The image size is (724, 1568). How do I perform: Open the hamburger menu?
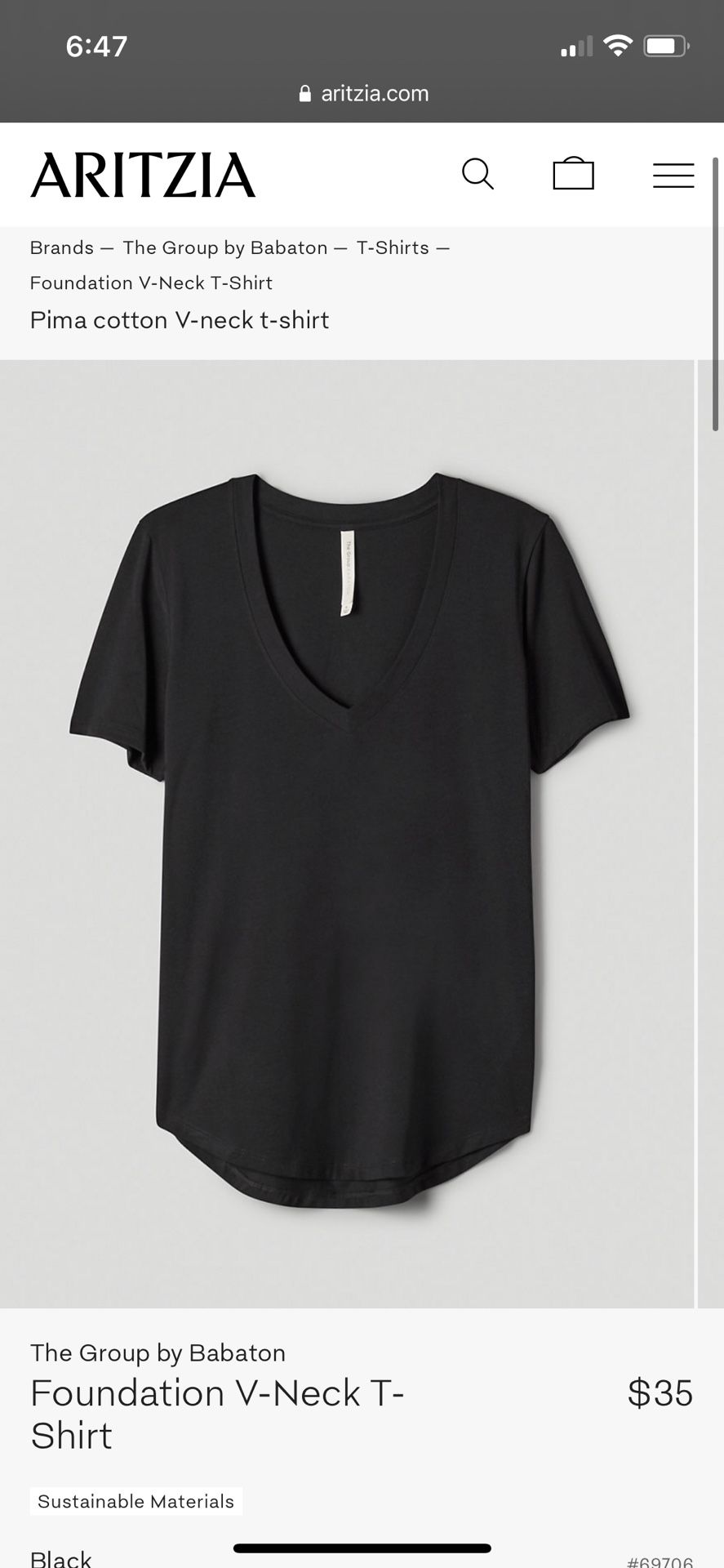[673, 175]
